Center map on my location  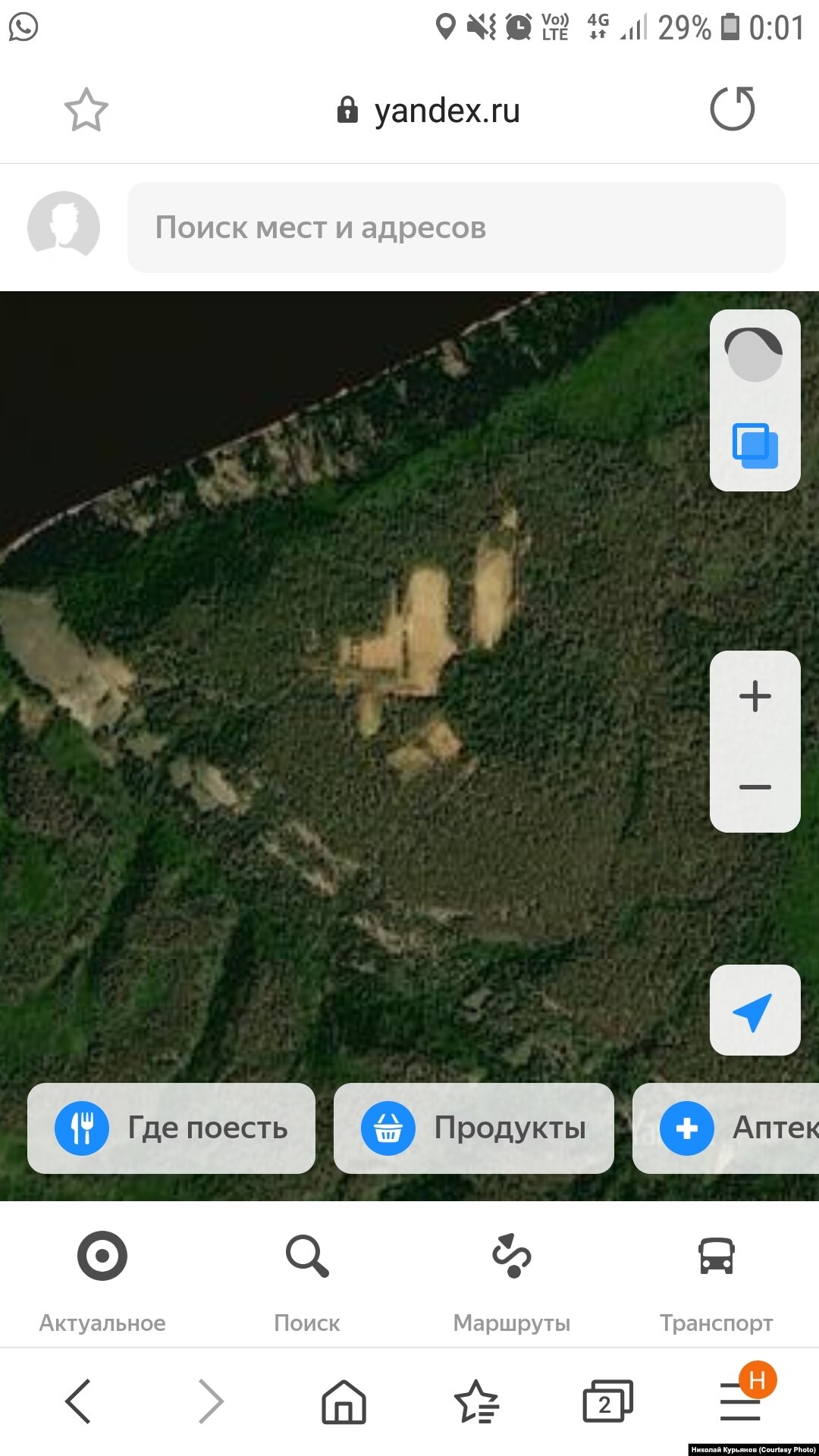(x=754, y=1011)
